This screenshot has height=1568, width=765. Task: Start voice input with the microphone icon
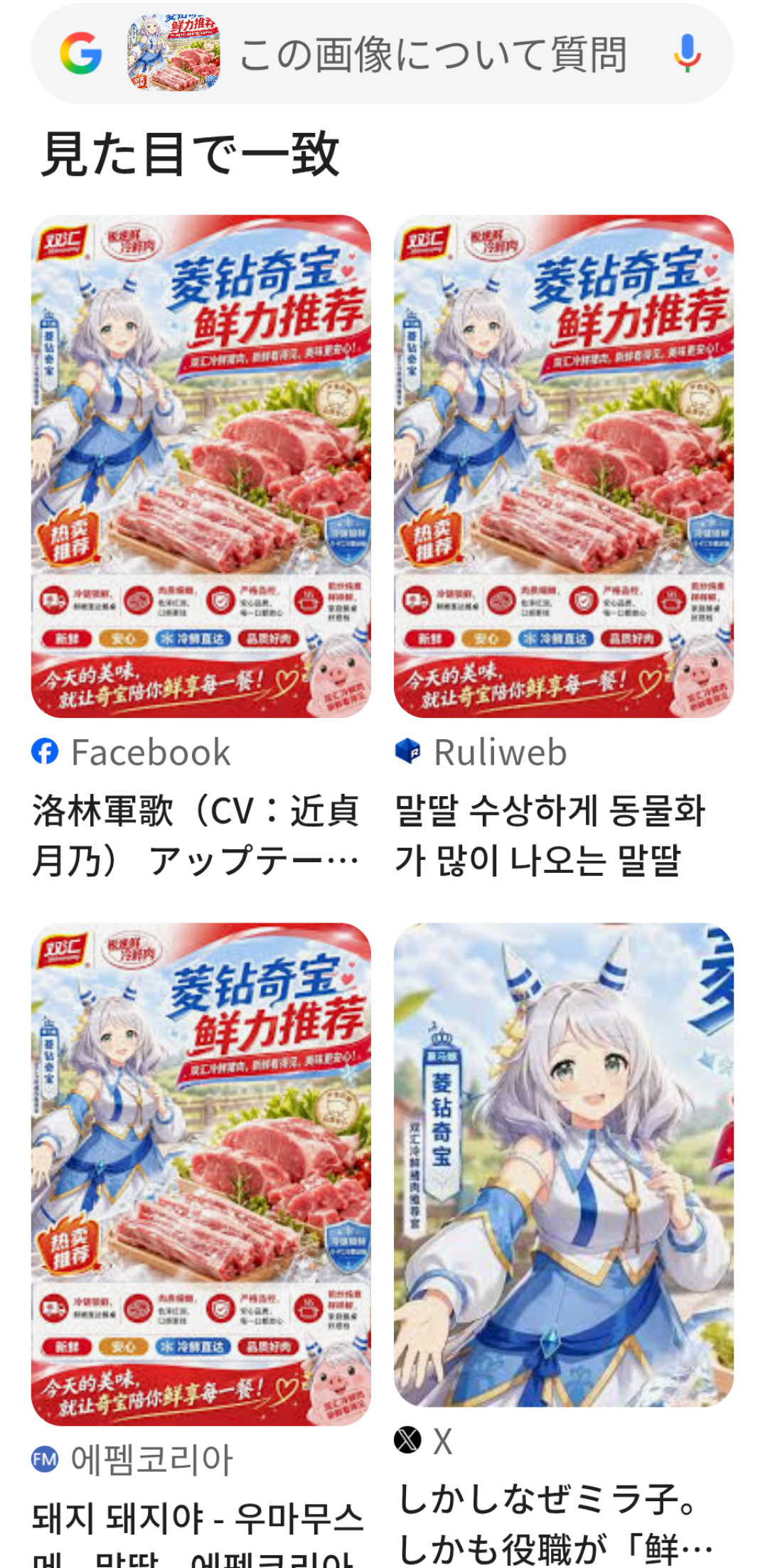coord(687,54)
